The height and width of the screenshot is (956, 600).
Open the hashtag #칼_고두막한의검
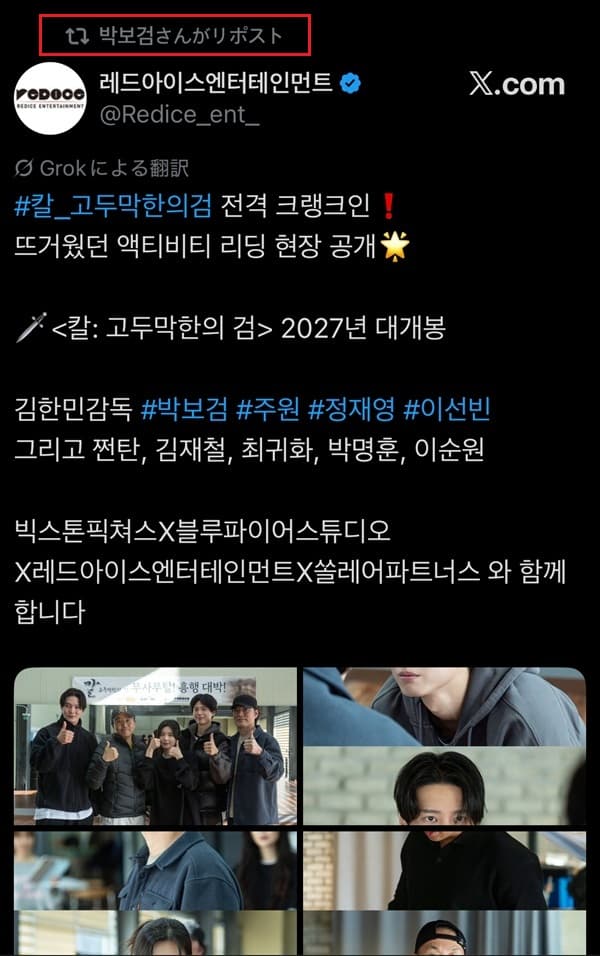pos(114,207)
